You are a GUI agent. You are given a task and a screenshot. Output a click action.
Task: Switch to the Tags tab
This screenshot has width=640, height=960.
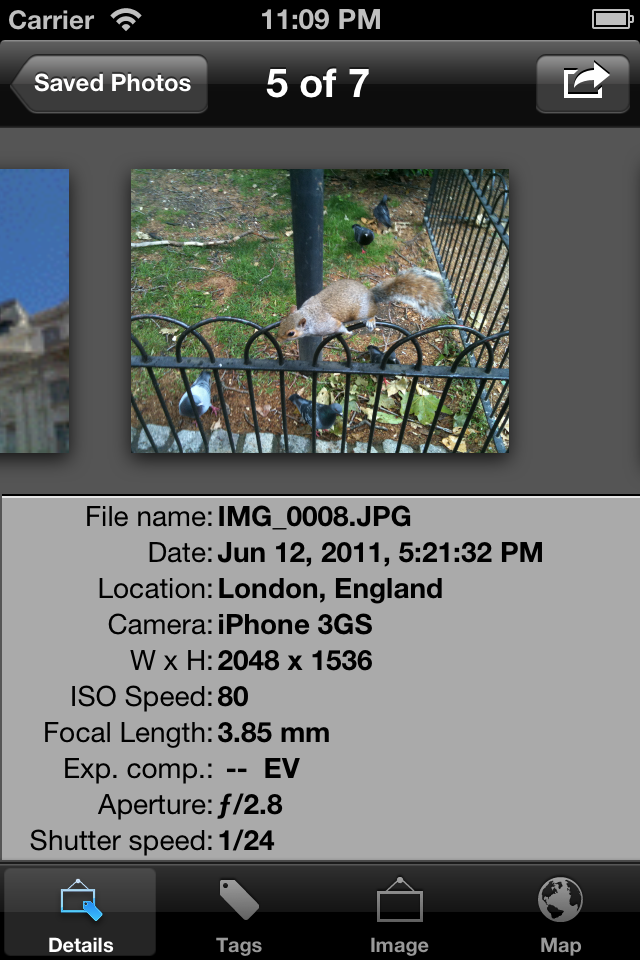[x=239, y=914]
